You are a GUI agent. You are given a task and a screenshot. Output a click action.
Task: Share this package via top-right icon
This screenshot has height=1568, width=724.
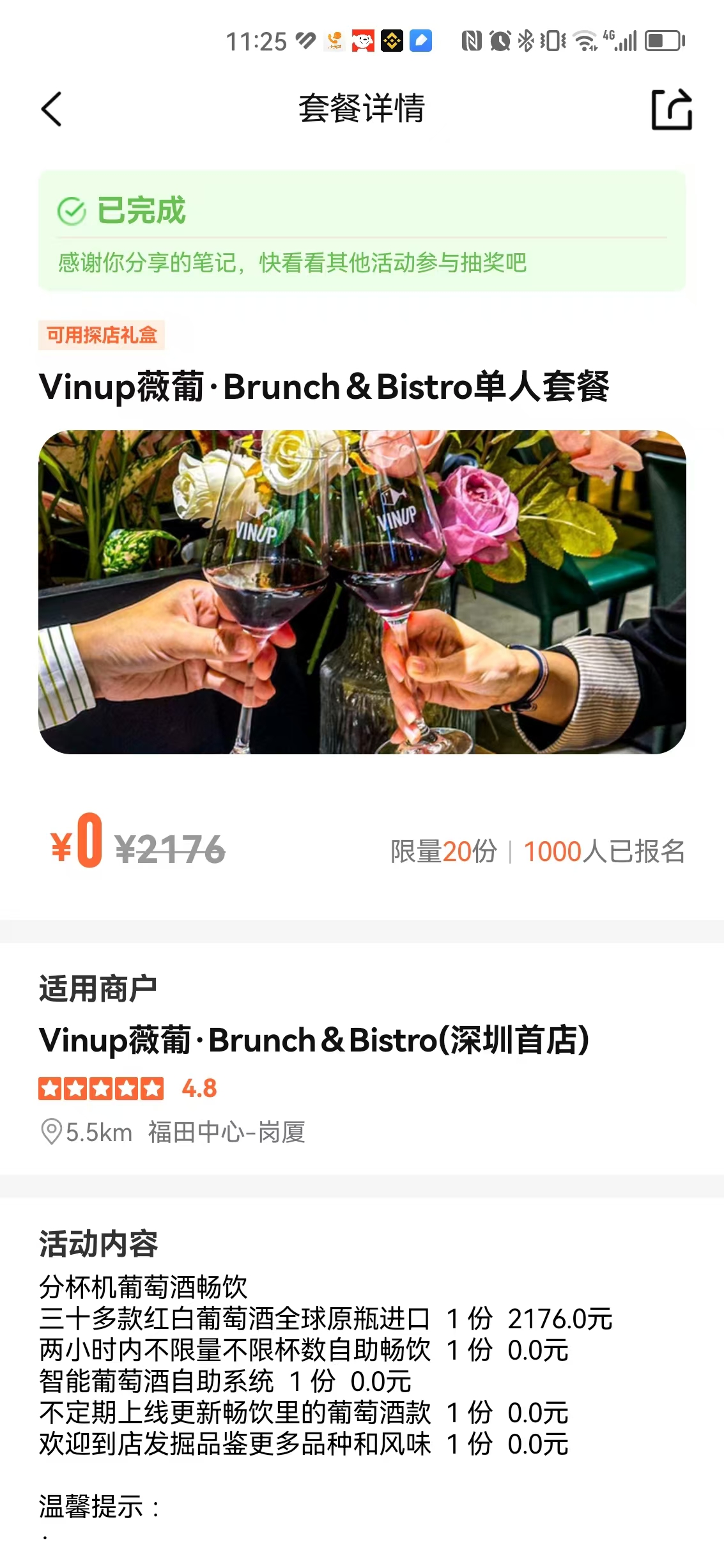671,109
